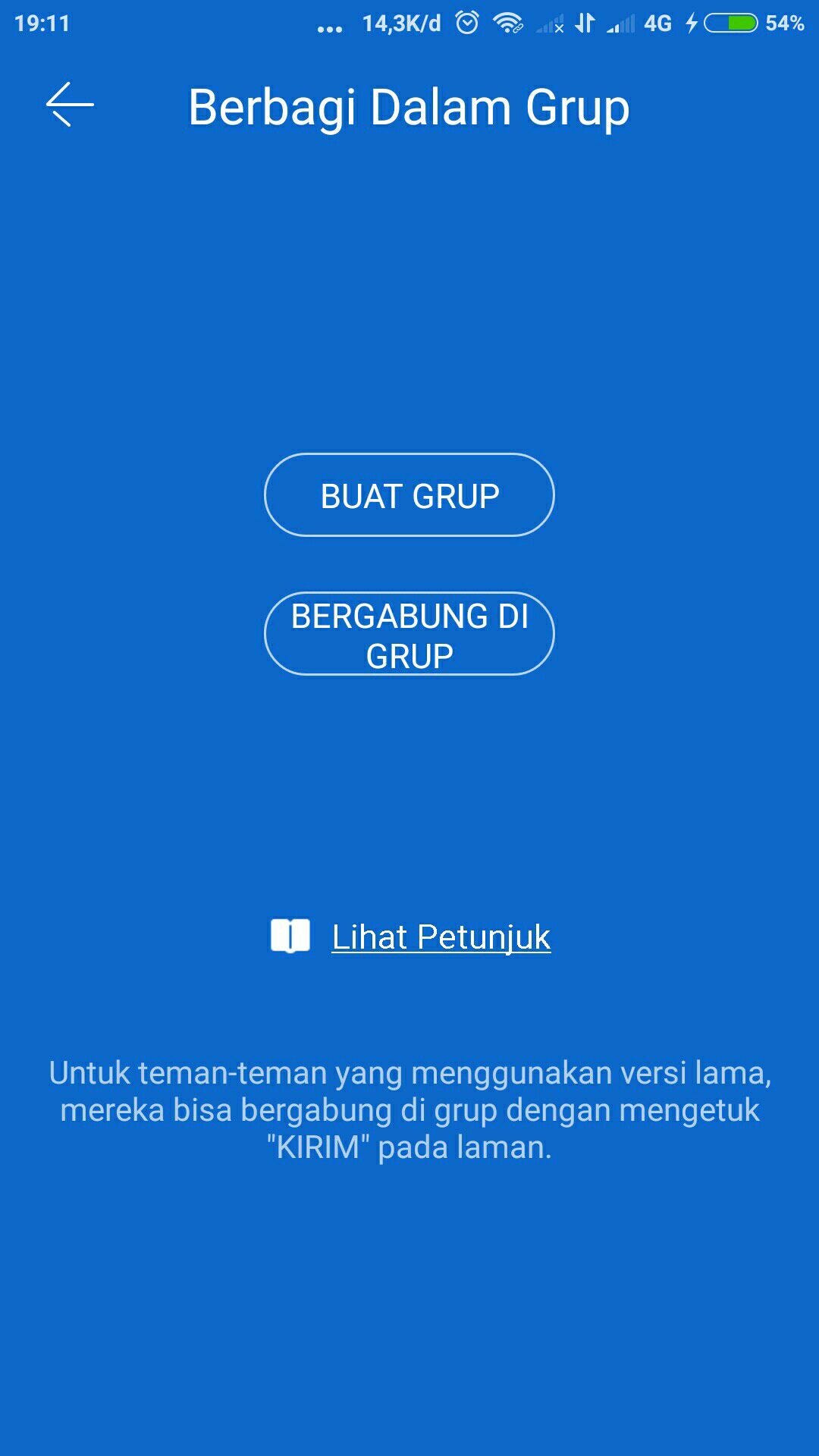Open the Lihat Petunjuk link
Image resolution: width=819 pixels, height=1456 pixels.
pos(441,937)
